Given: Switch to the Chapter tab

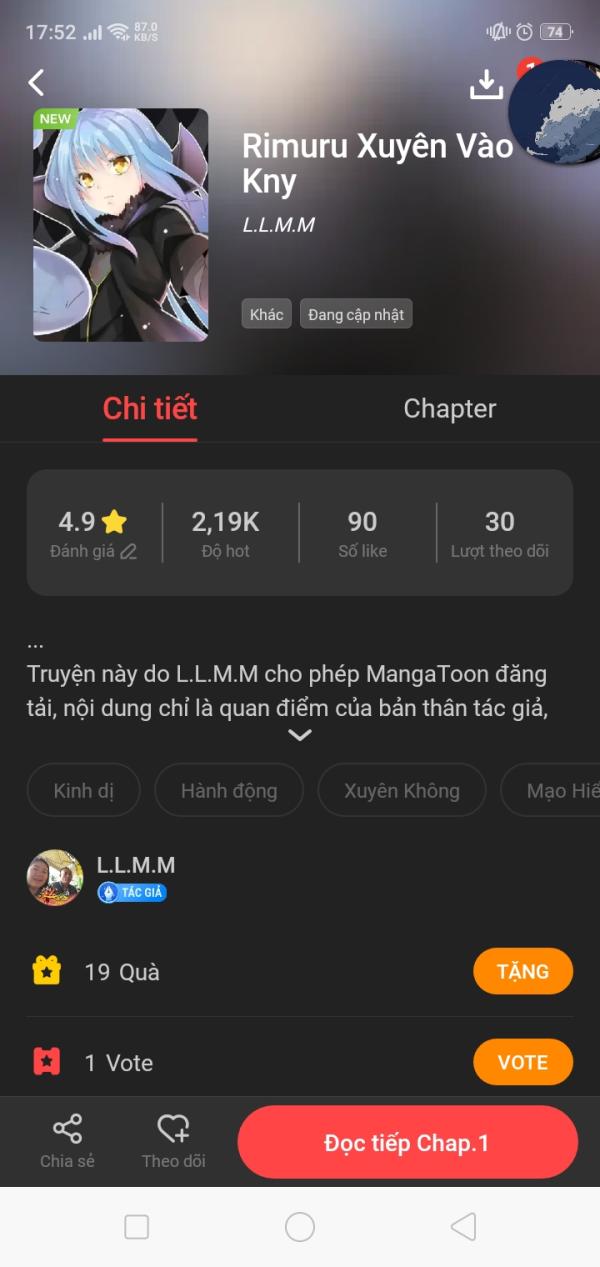Looking at the screenshot, I should 450,408.
